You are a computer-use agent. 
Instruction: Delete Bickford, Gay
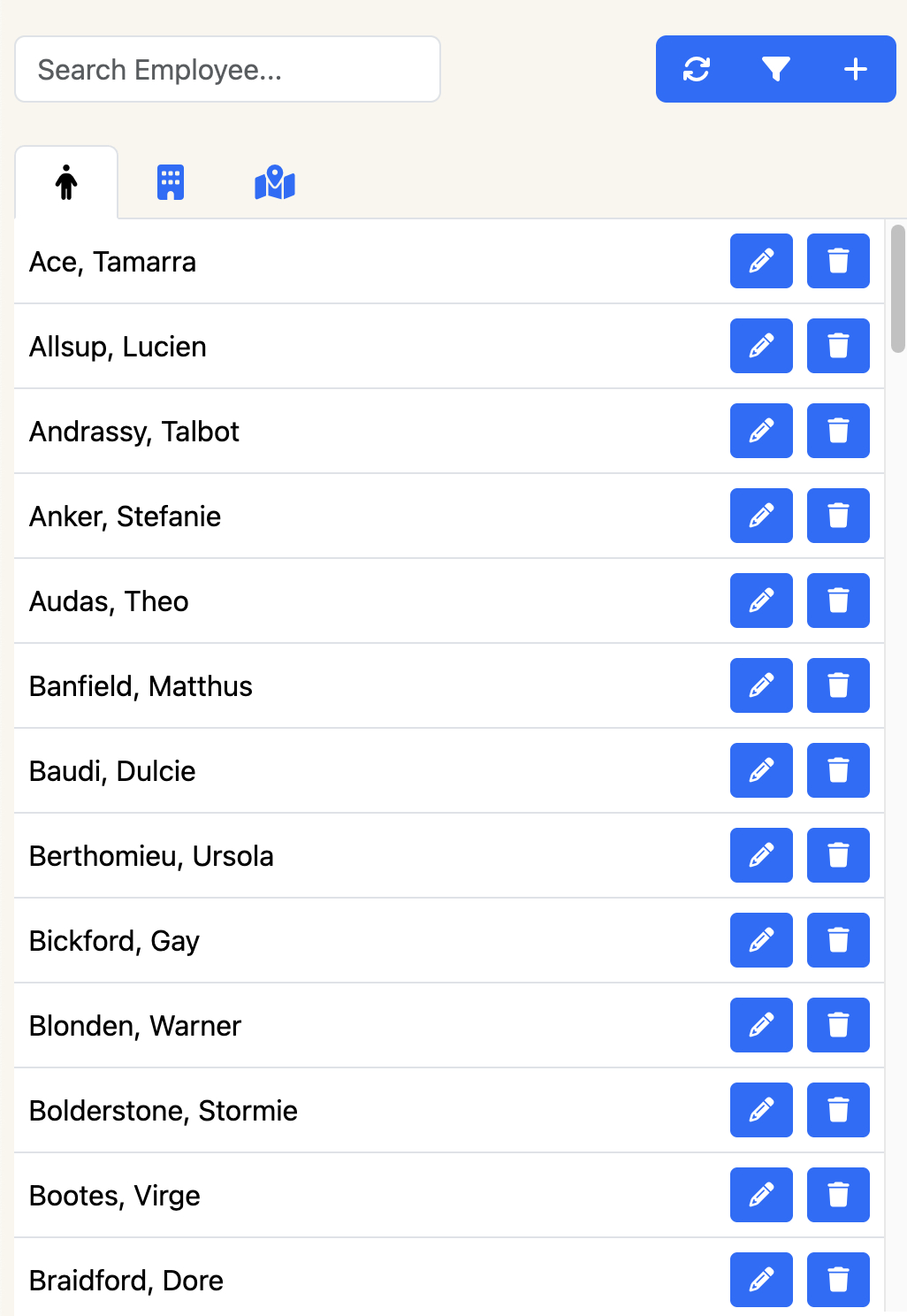pos(837,940)
